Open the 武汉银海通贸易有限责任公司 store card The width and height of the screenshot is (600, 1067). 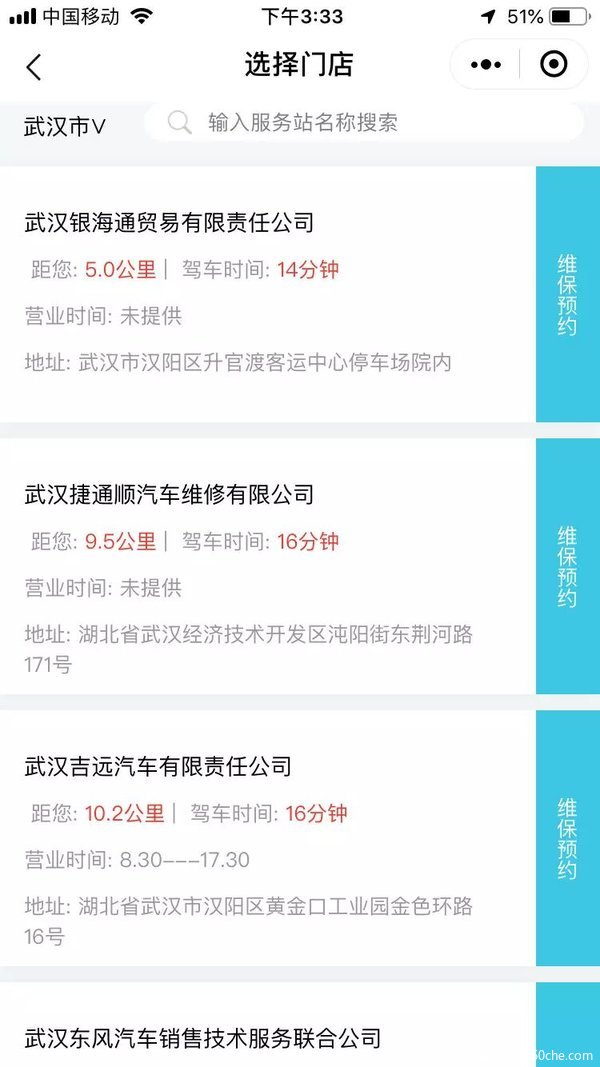268,295
